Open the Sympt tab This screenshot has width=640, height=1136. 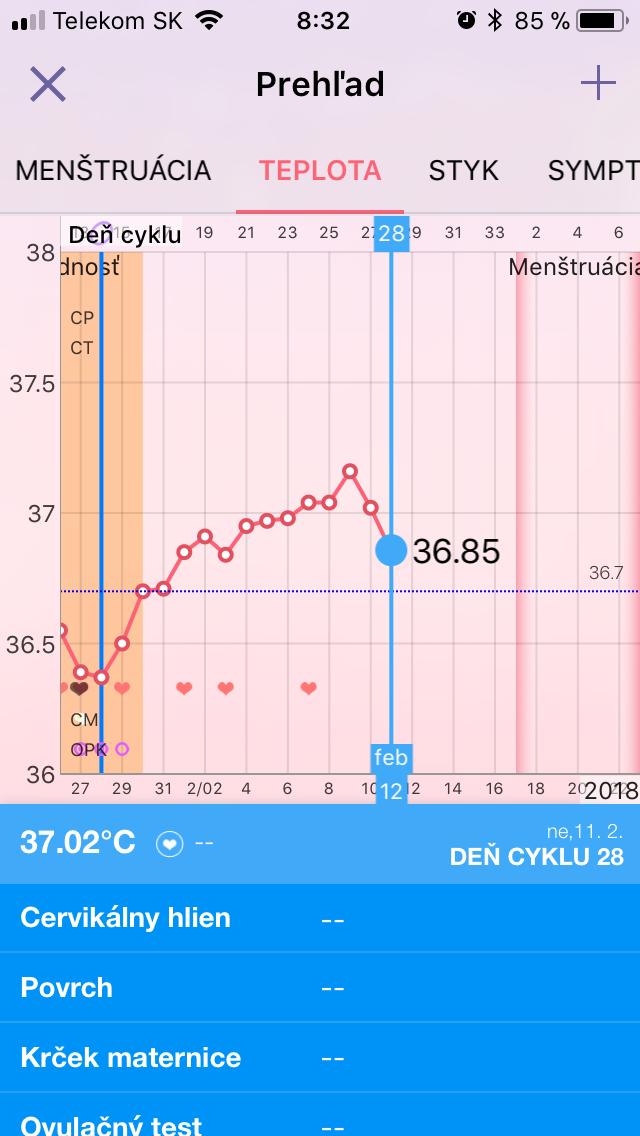click(x=592, y=170)
